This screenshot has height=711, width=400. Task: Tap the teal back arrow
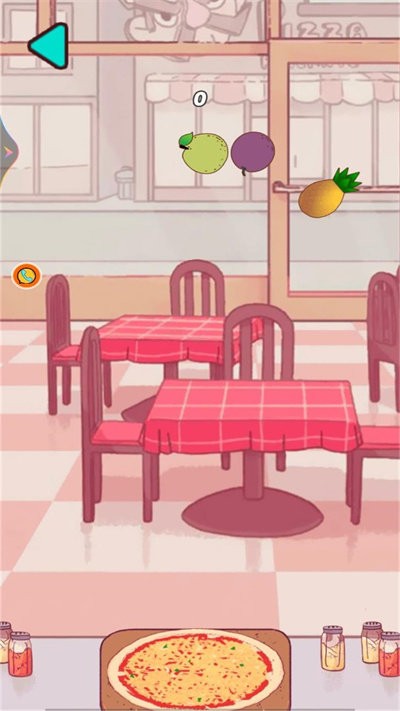click(49, 46)
